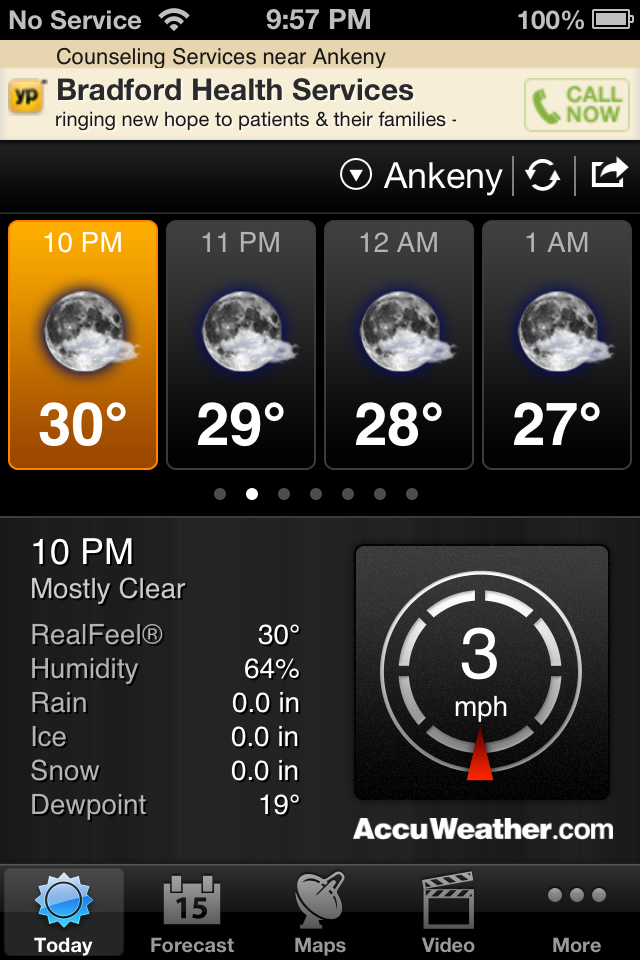Share the current weather

coord(608,175)
